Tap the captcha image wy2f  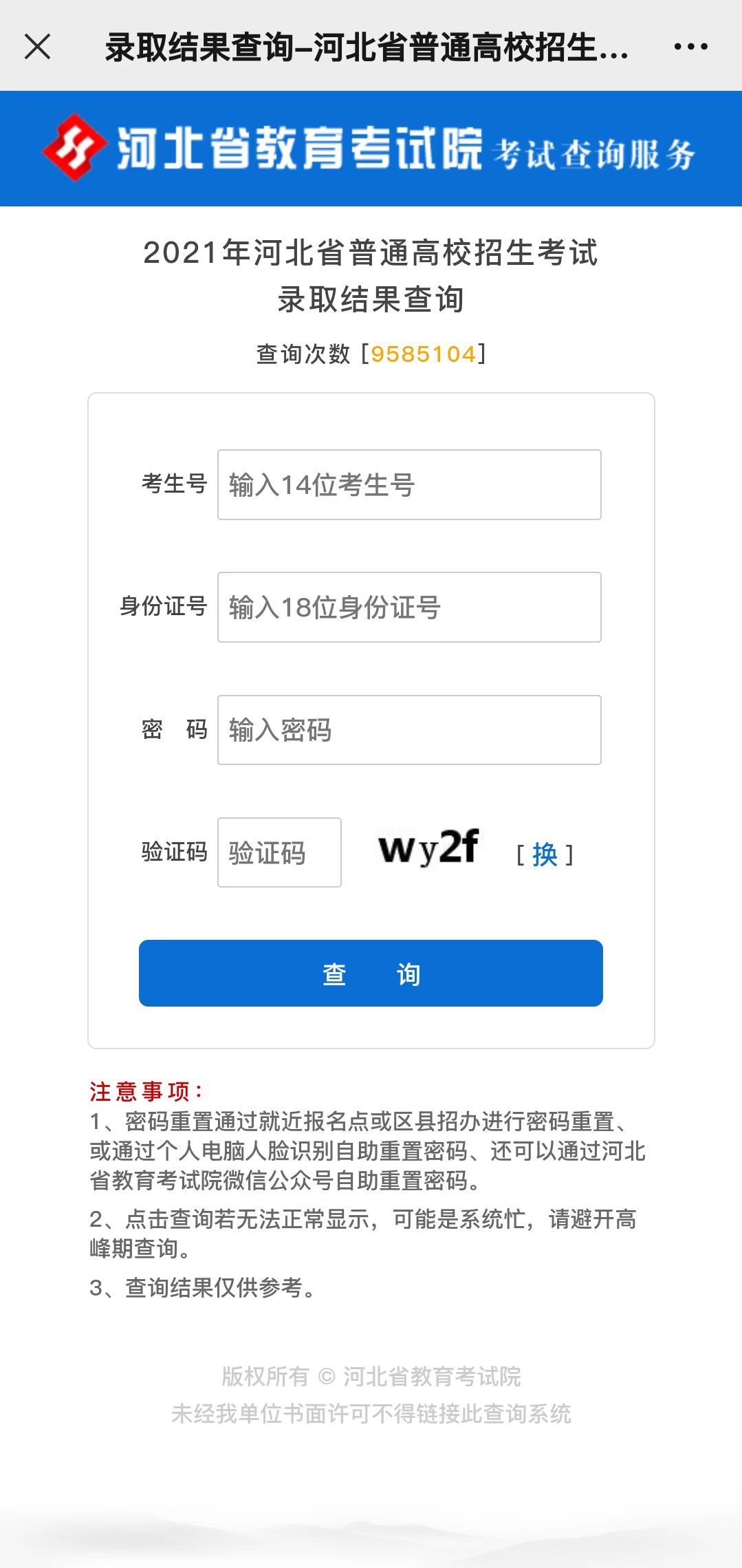428,848
